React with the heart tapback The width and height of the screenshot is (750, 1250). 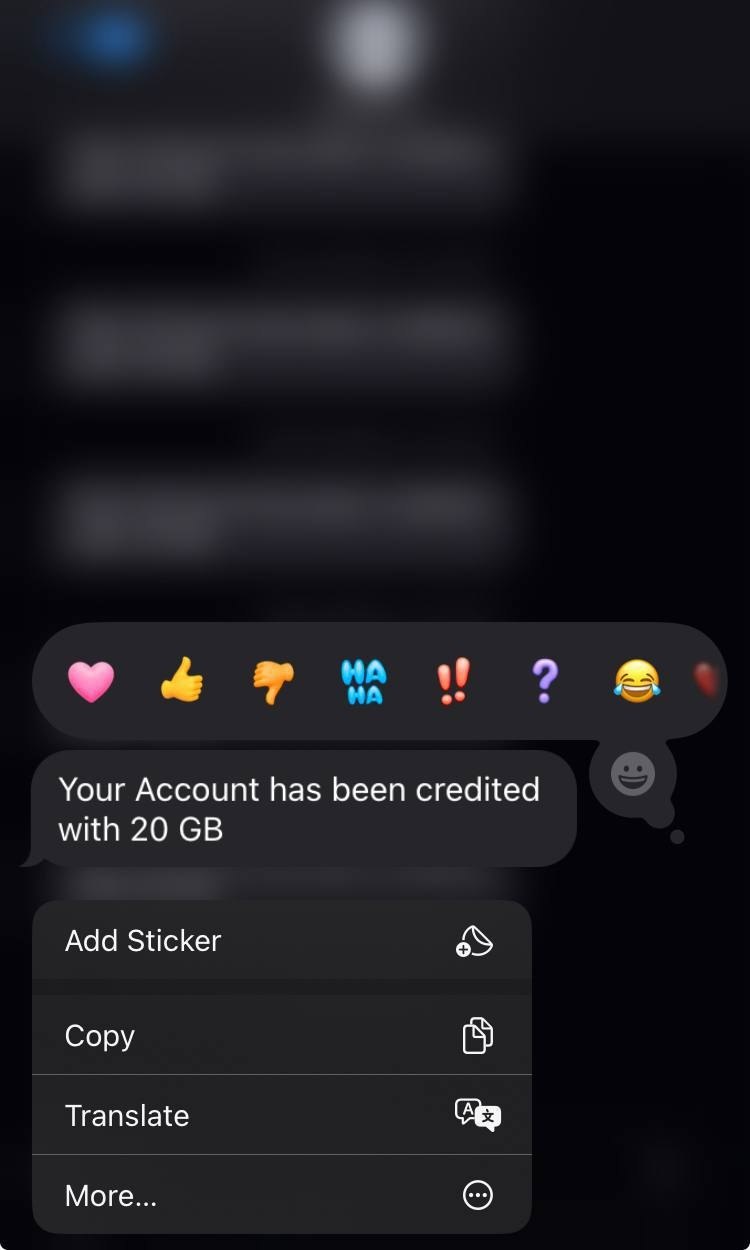pos(91,682)
